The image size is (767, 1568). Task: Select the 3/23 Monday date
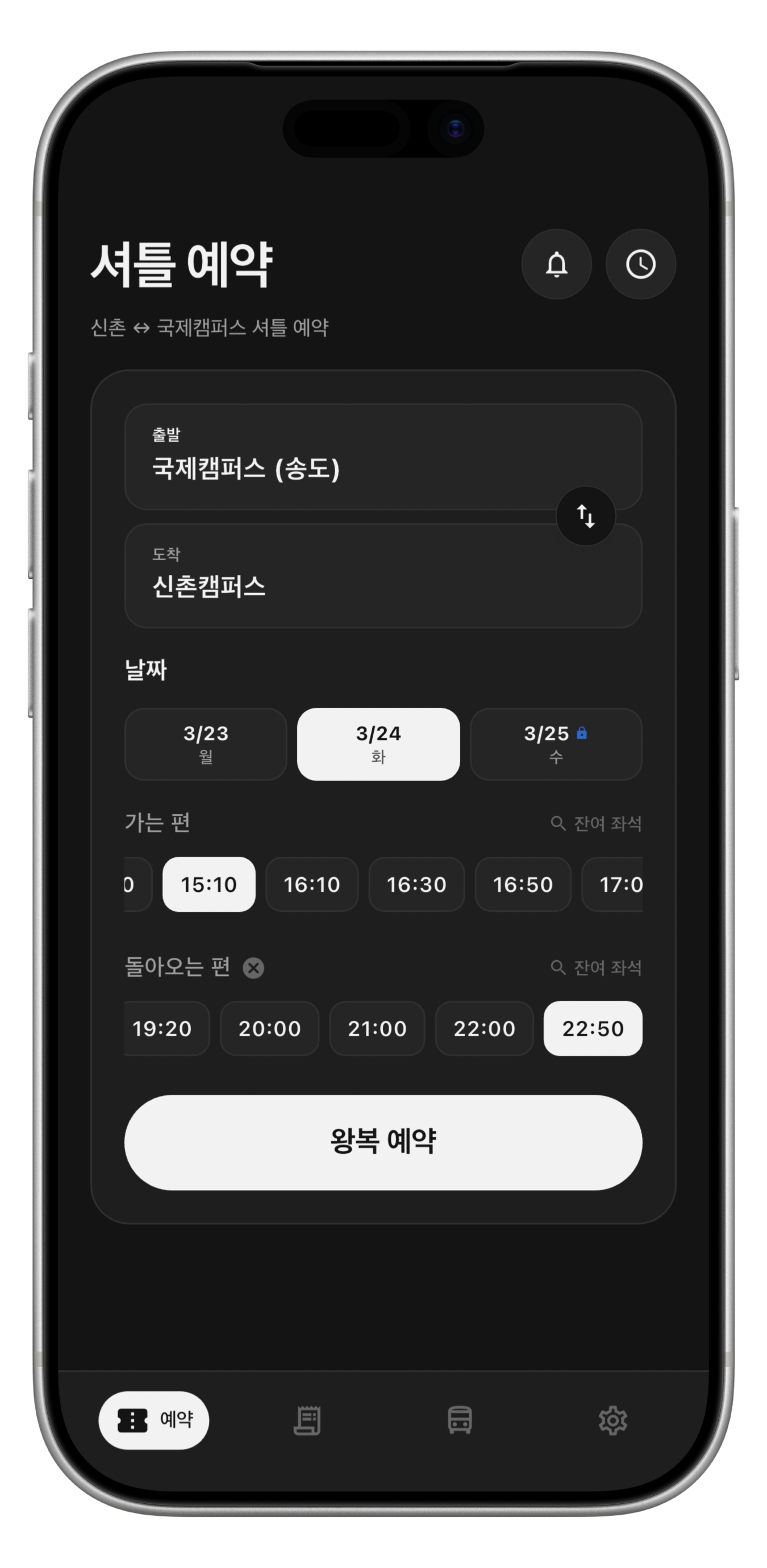point(206,744)
